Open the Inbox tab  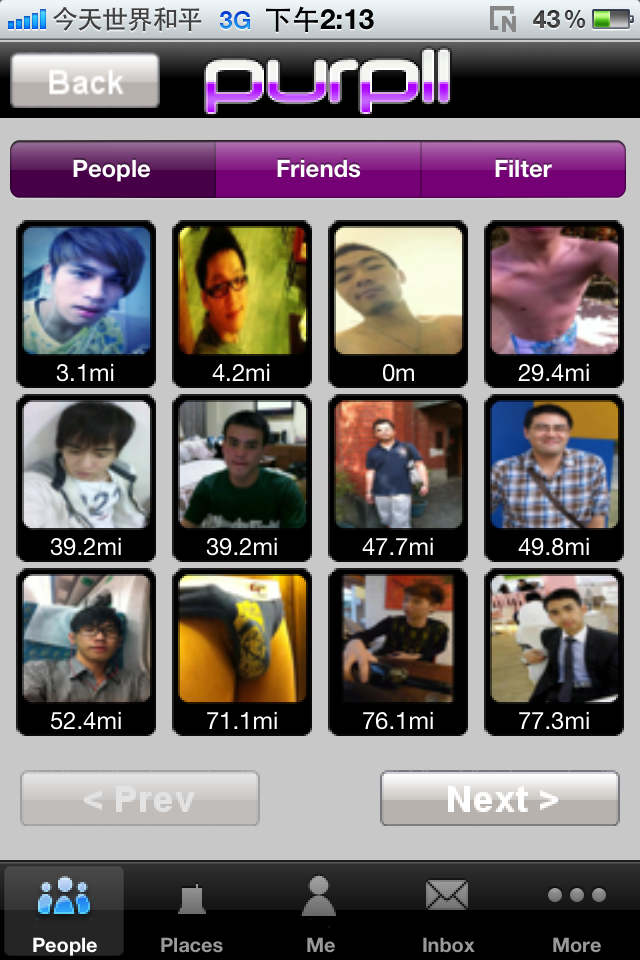pos(448,912)
